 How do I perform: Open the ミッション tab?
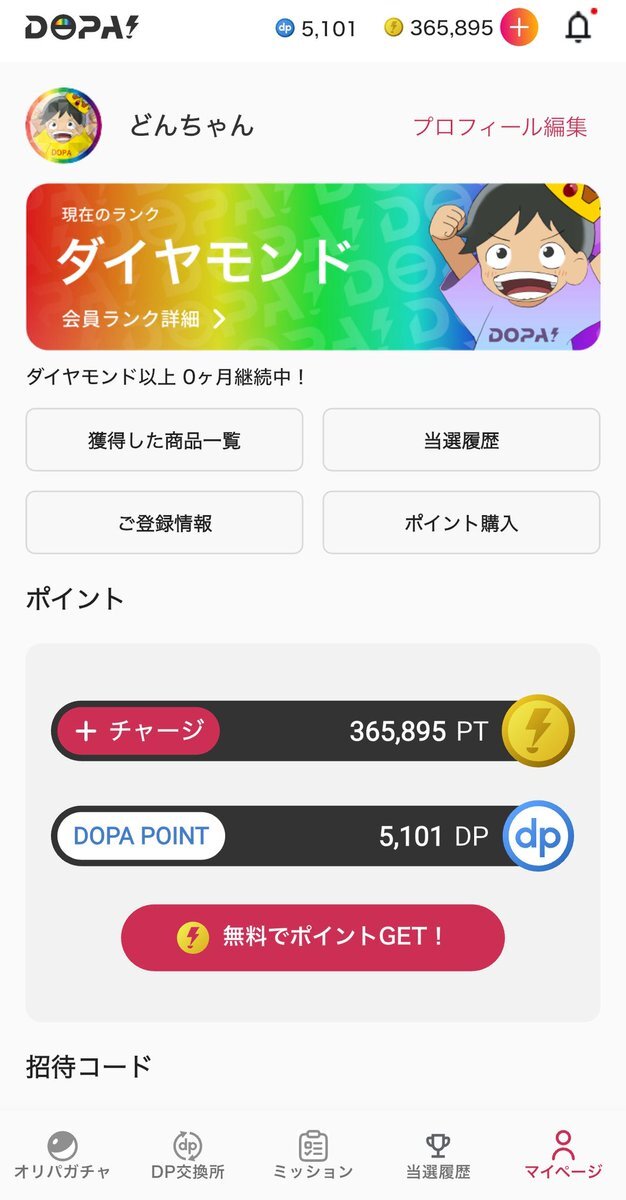click(313, 1155)
